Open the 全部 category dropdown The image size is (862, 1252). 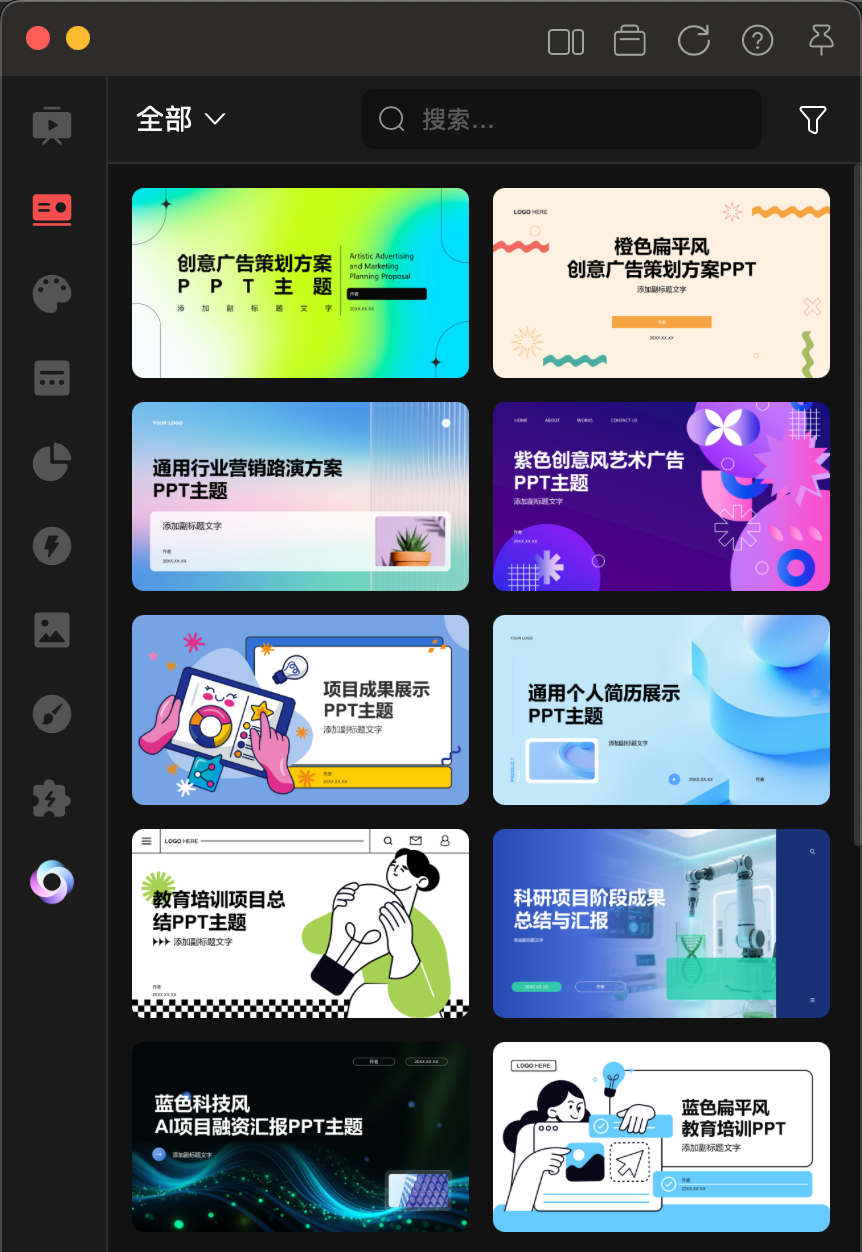tap(181, 119)
